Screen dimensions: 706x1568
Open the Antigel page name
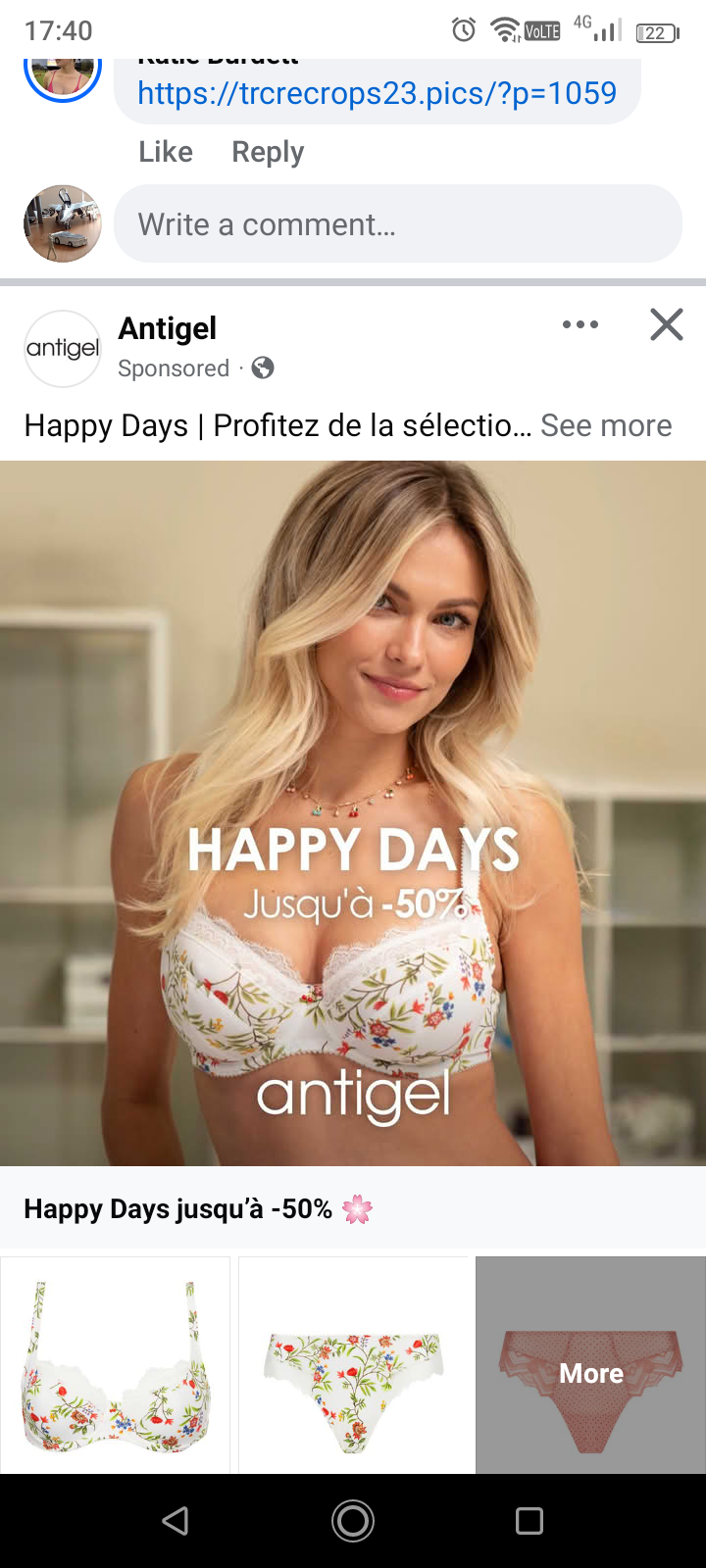coord(167,328)
